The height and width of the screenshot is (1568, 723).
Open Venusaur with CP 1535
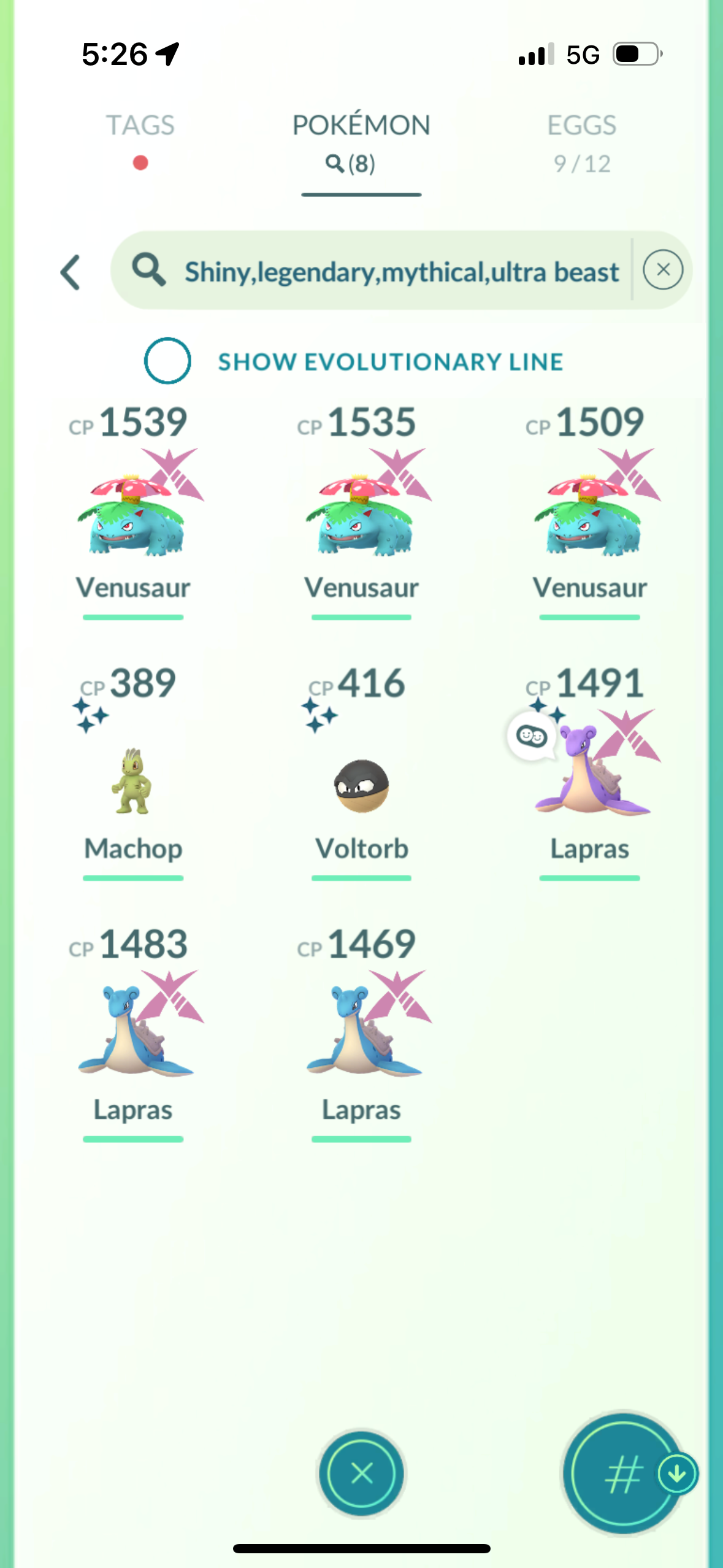pyautogui.click(x=361, y=509)
